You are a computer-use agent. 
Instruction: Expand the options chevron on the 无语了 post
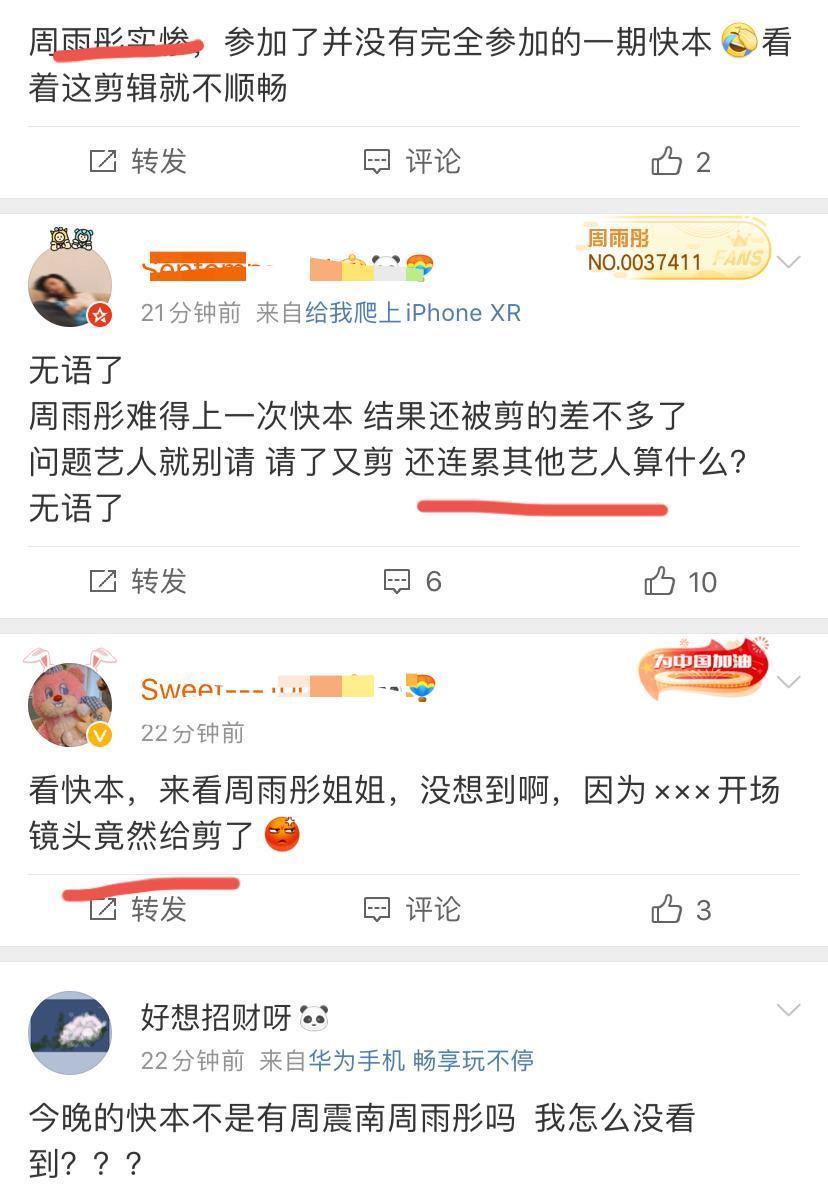click(789, 261)
